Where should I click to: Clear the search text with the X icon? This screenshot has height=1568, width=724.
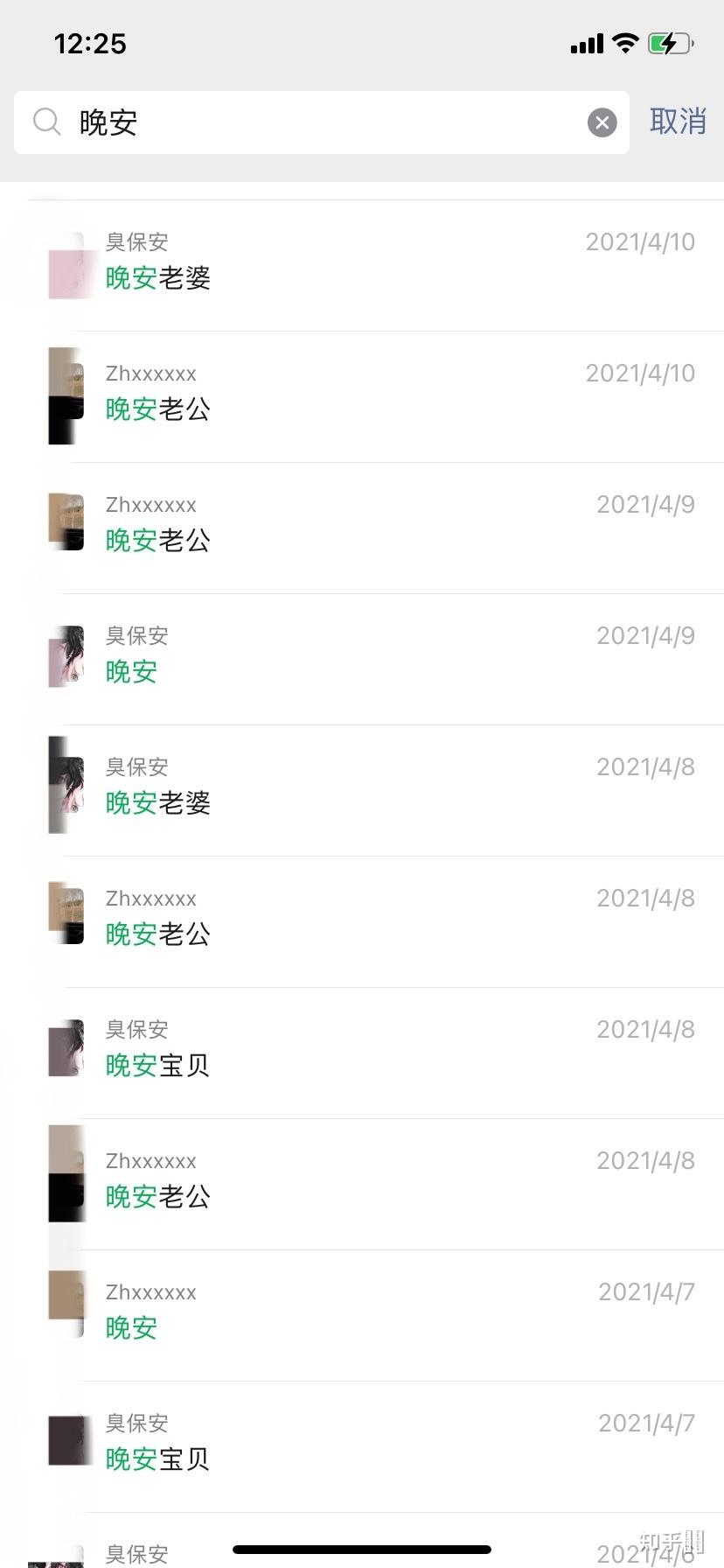pyautogui.click(x=602, y=122)
